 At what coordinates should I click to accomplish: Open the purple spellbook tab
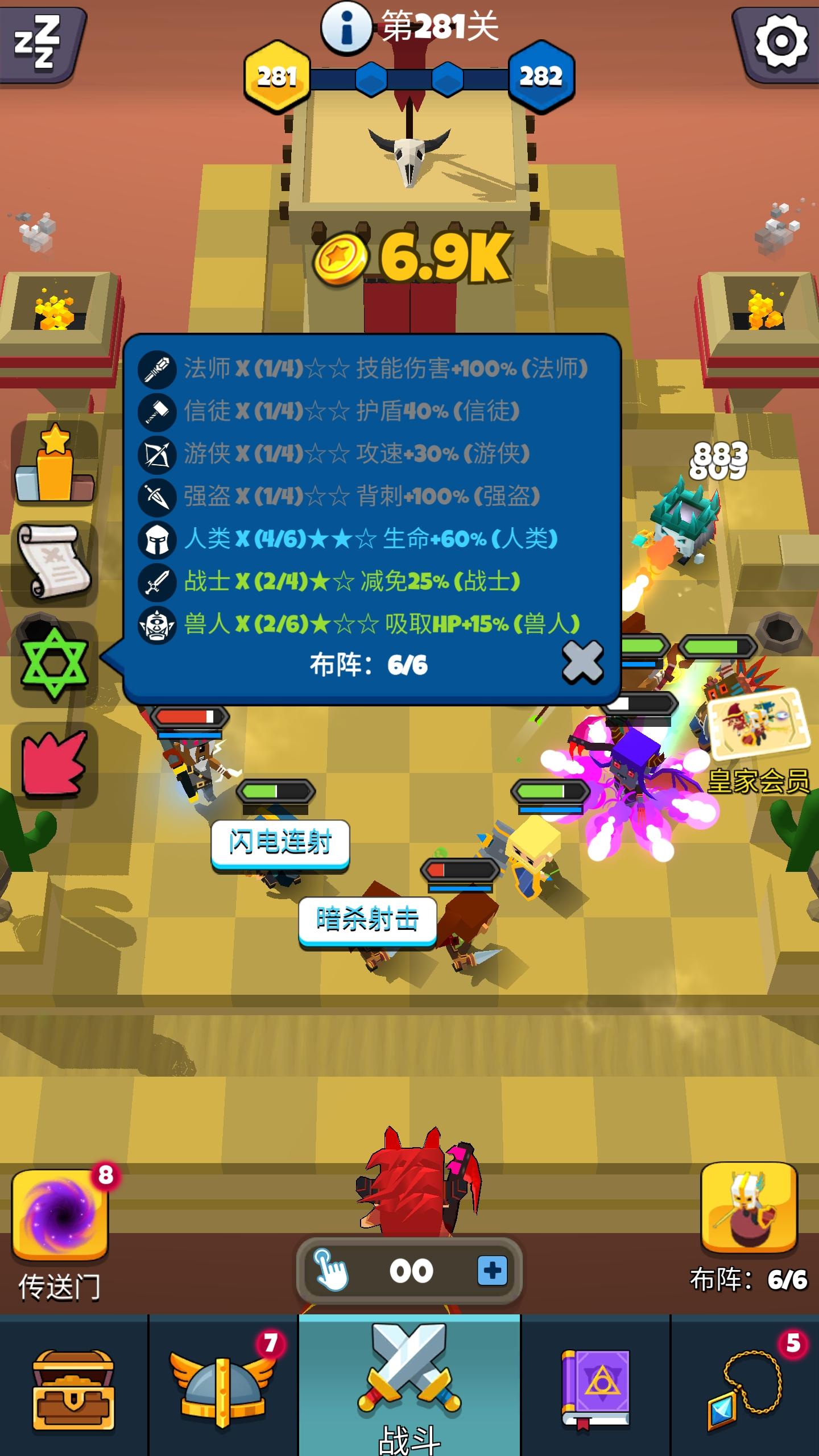595,1389
